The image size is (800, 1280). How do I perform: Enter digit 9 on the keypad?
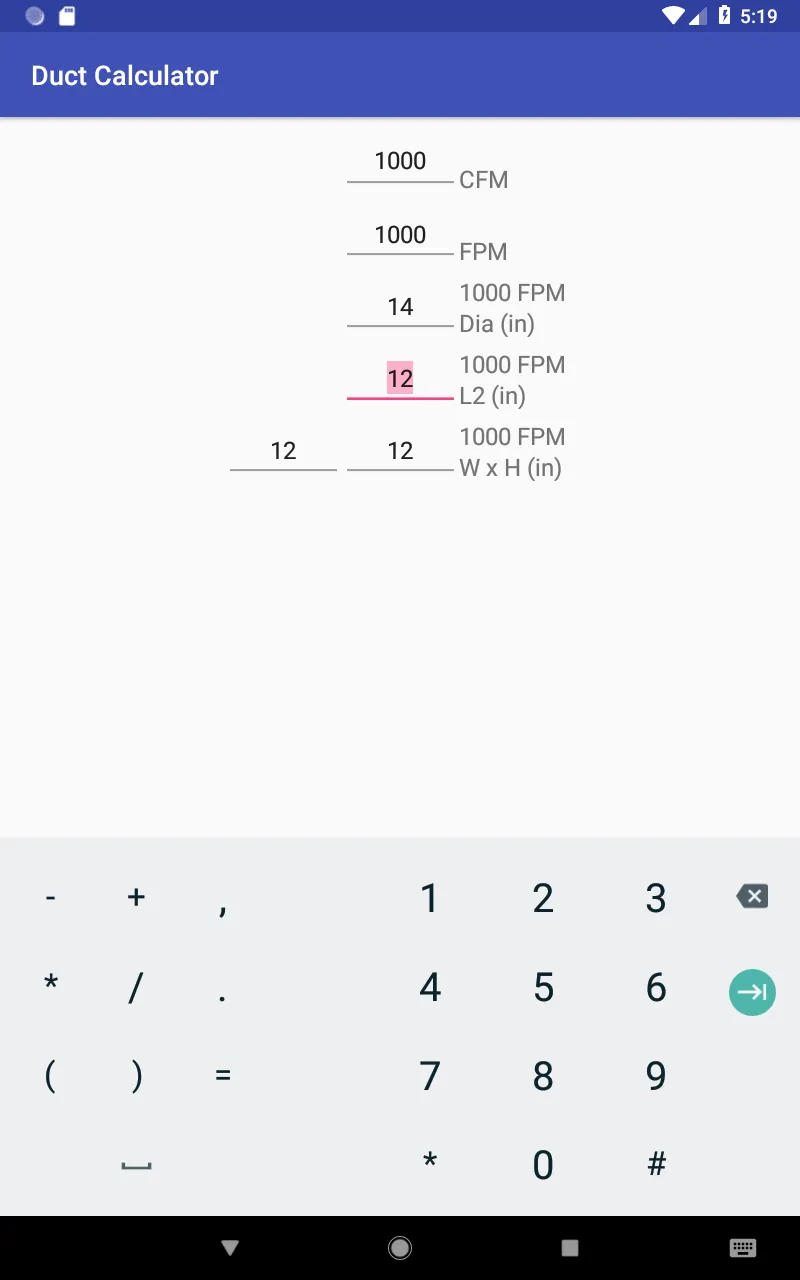[x=656, y=1076]
